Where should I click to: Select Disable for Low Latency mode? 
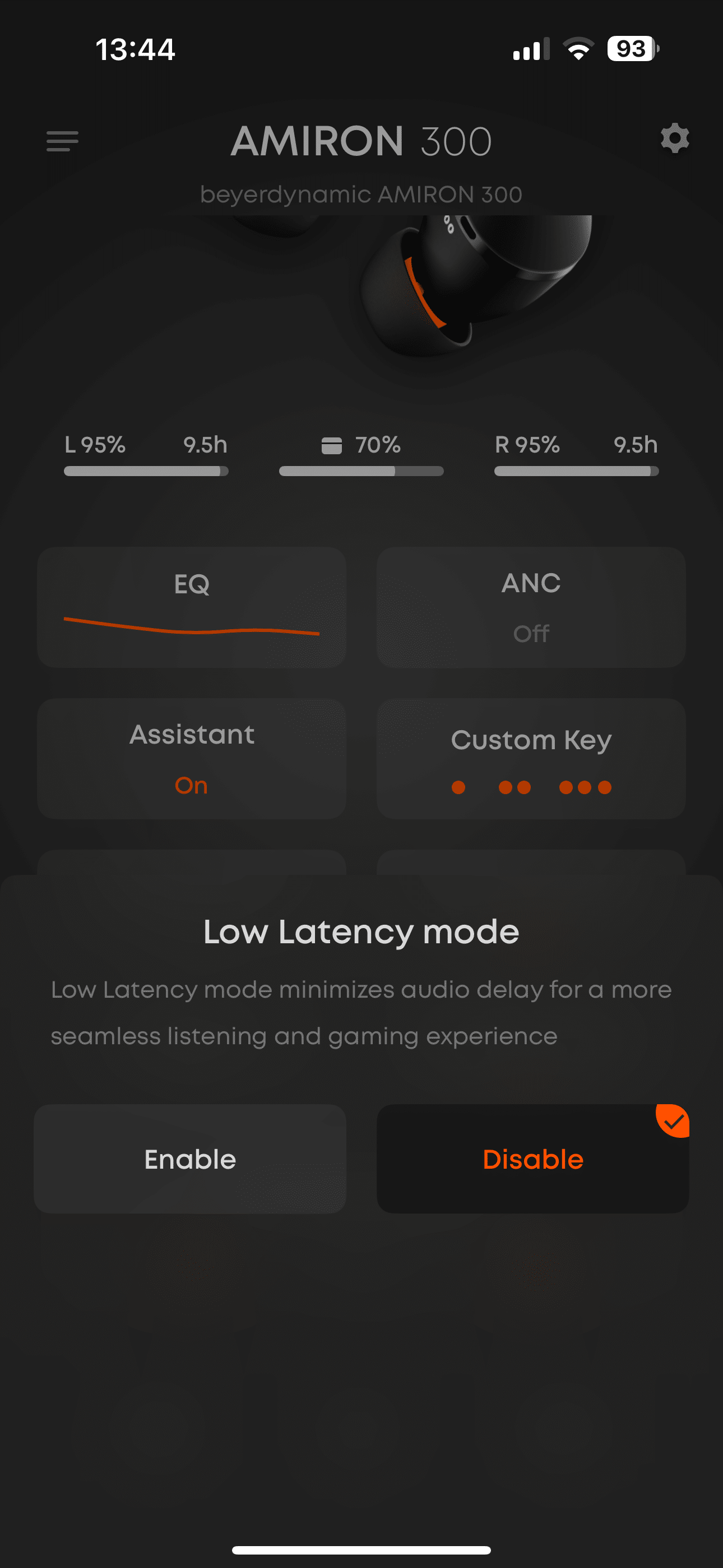pyautogui.click(x=532, y=1159)
